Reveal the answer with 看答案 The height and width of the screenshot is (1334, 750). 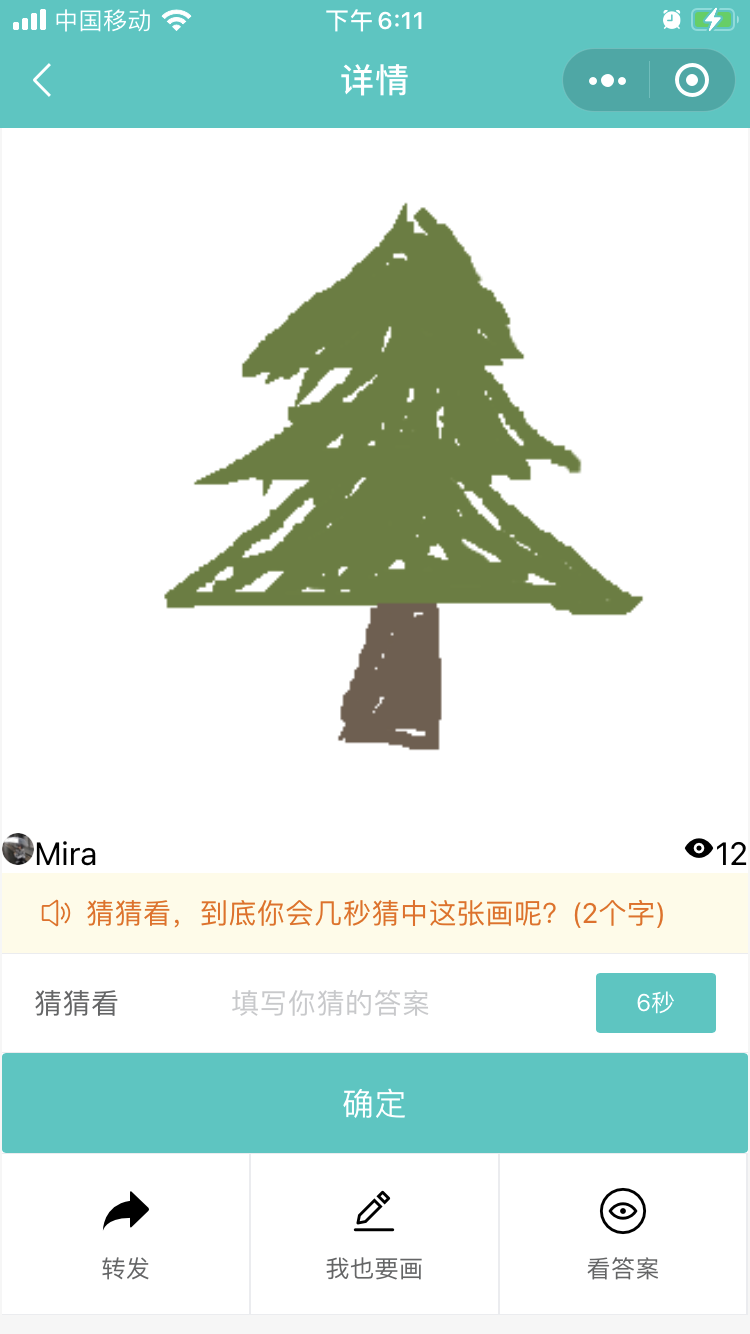[623, 1235]
